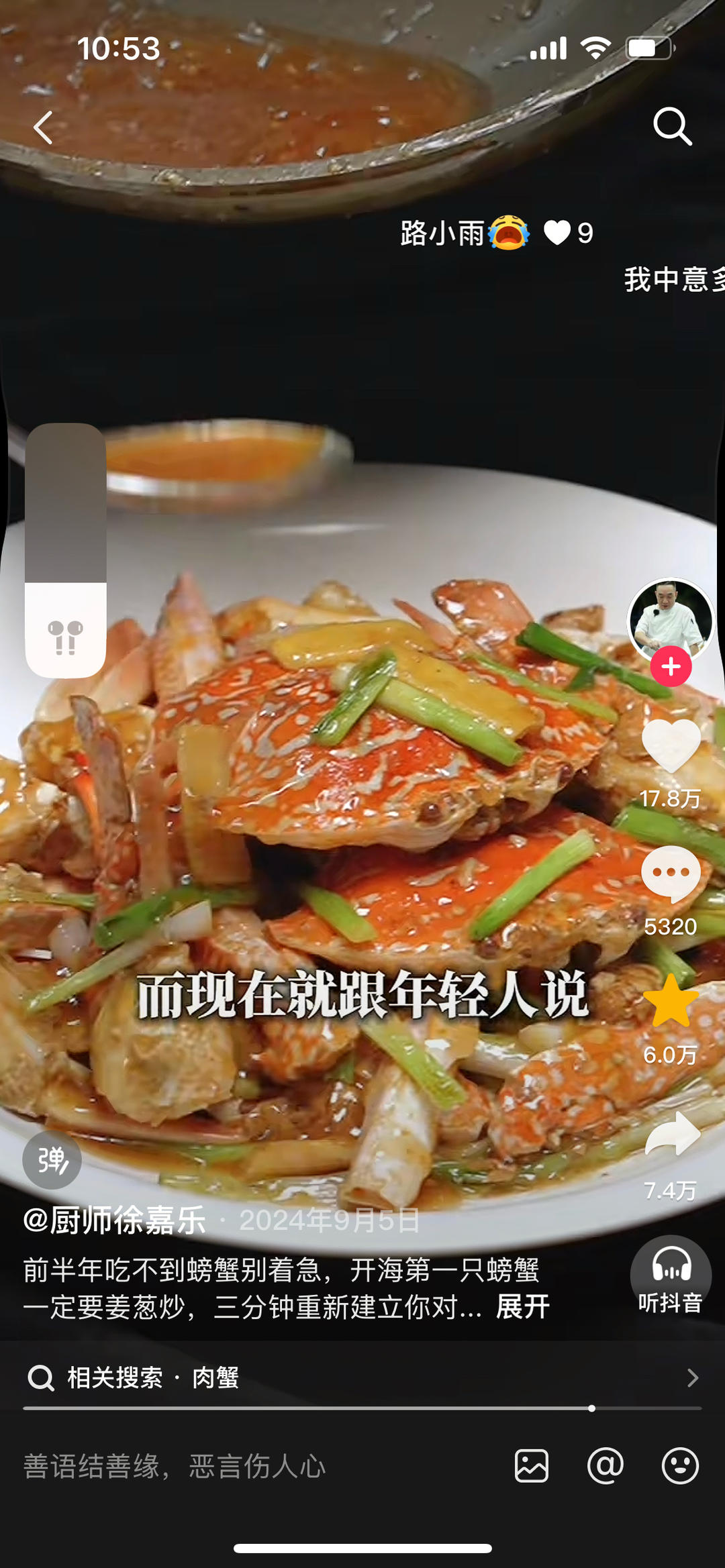Like this video with the heart

point(671,746)
